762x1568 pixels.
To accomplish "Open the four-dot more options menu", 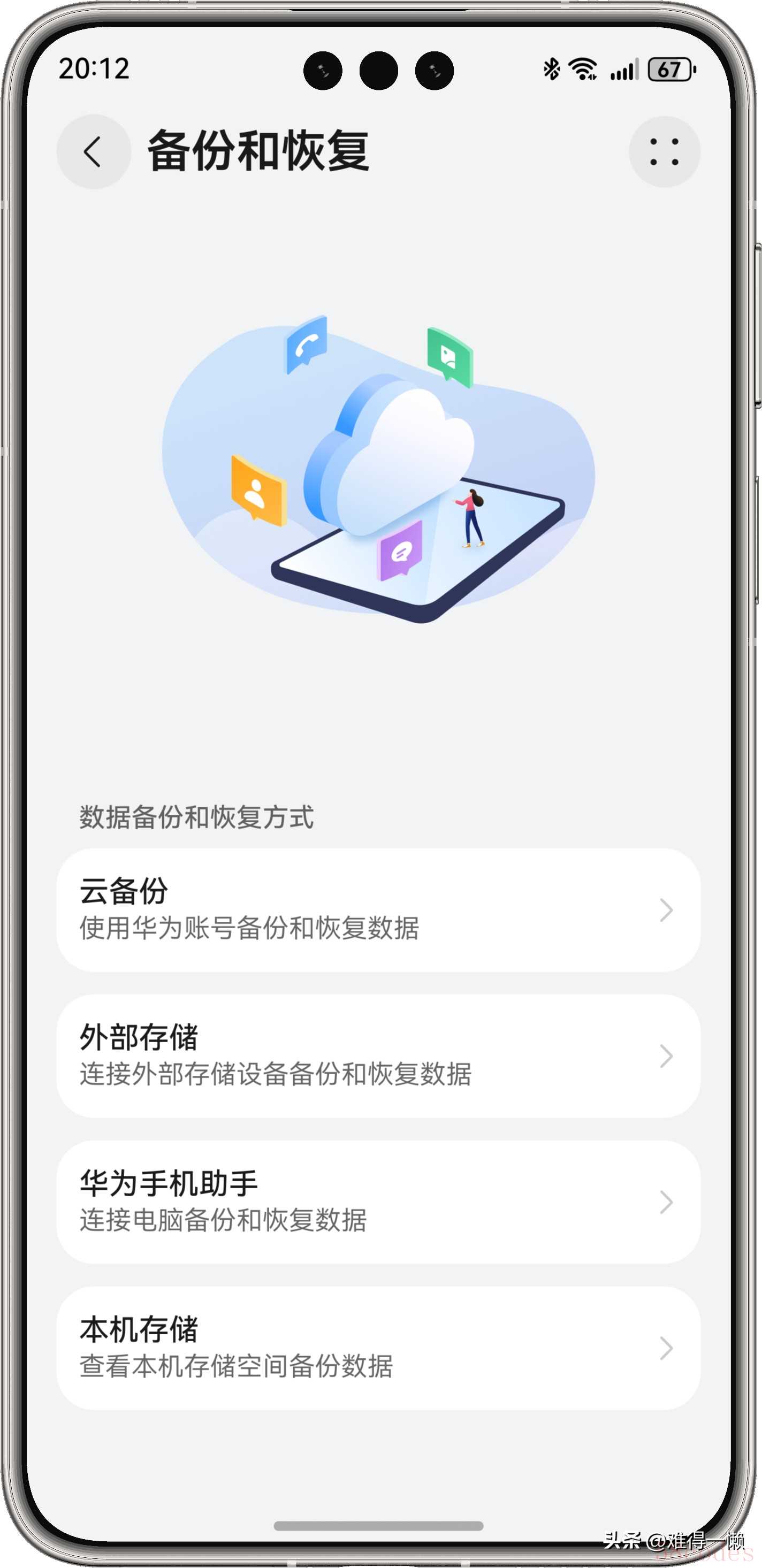I will pyautogui.click(x=664, y=151).
